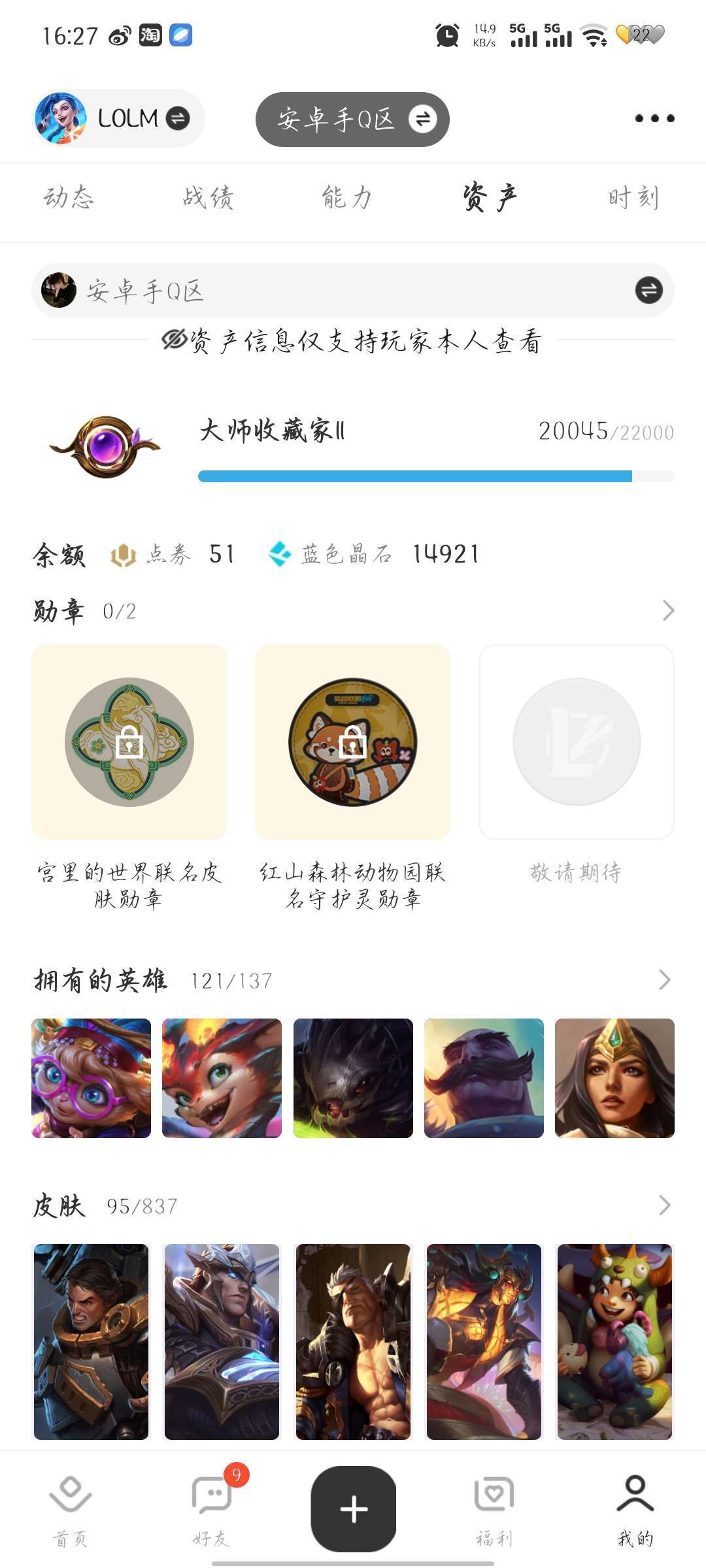The image size is (706, 1568).
Task: Expand the 勋章 section chevron
Action: click(667, 610)
